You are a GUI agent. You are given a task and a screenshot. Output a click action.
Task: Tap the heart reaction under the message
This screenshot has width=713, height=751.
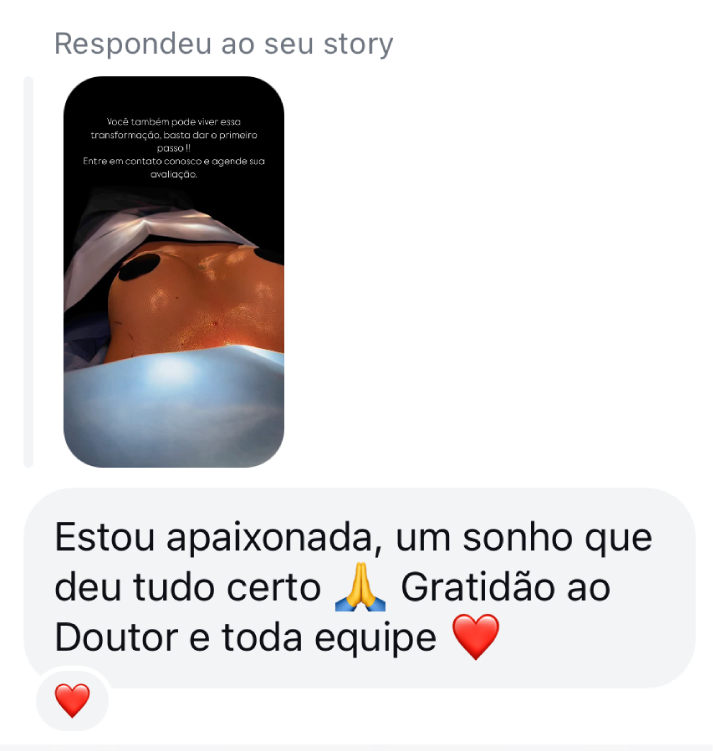(x=72, y=700)
